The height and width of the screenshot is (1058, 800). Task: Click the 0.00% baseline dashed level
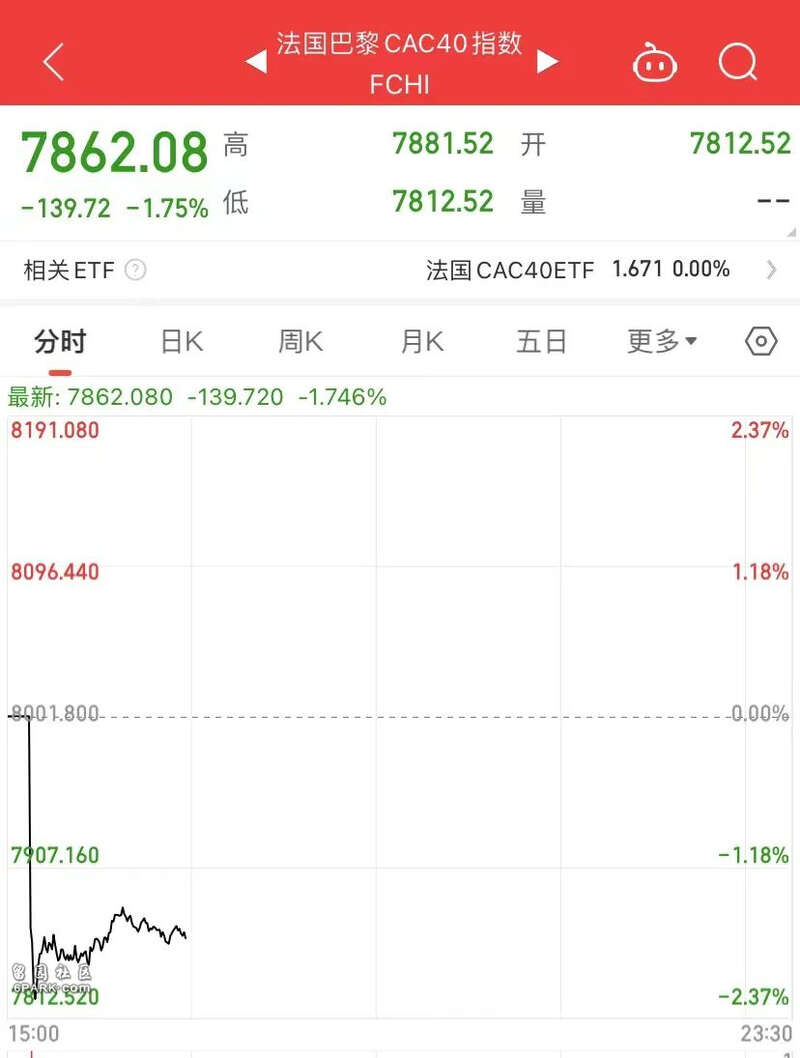tap(400, 714)
